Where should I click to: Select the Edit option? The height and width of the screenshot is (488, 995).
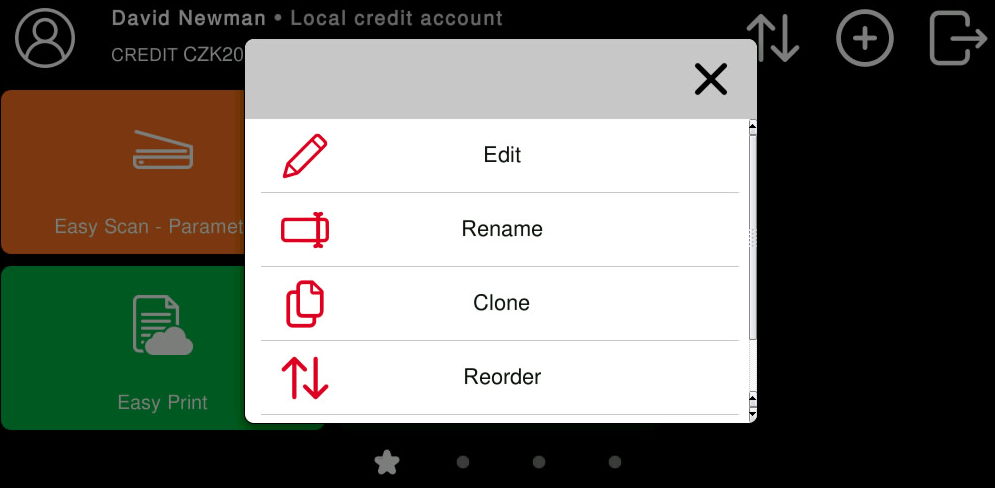(x=501, y=156)
